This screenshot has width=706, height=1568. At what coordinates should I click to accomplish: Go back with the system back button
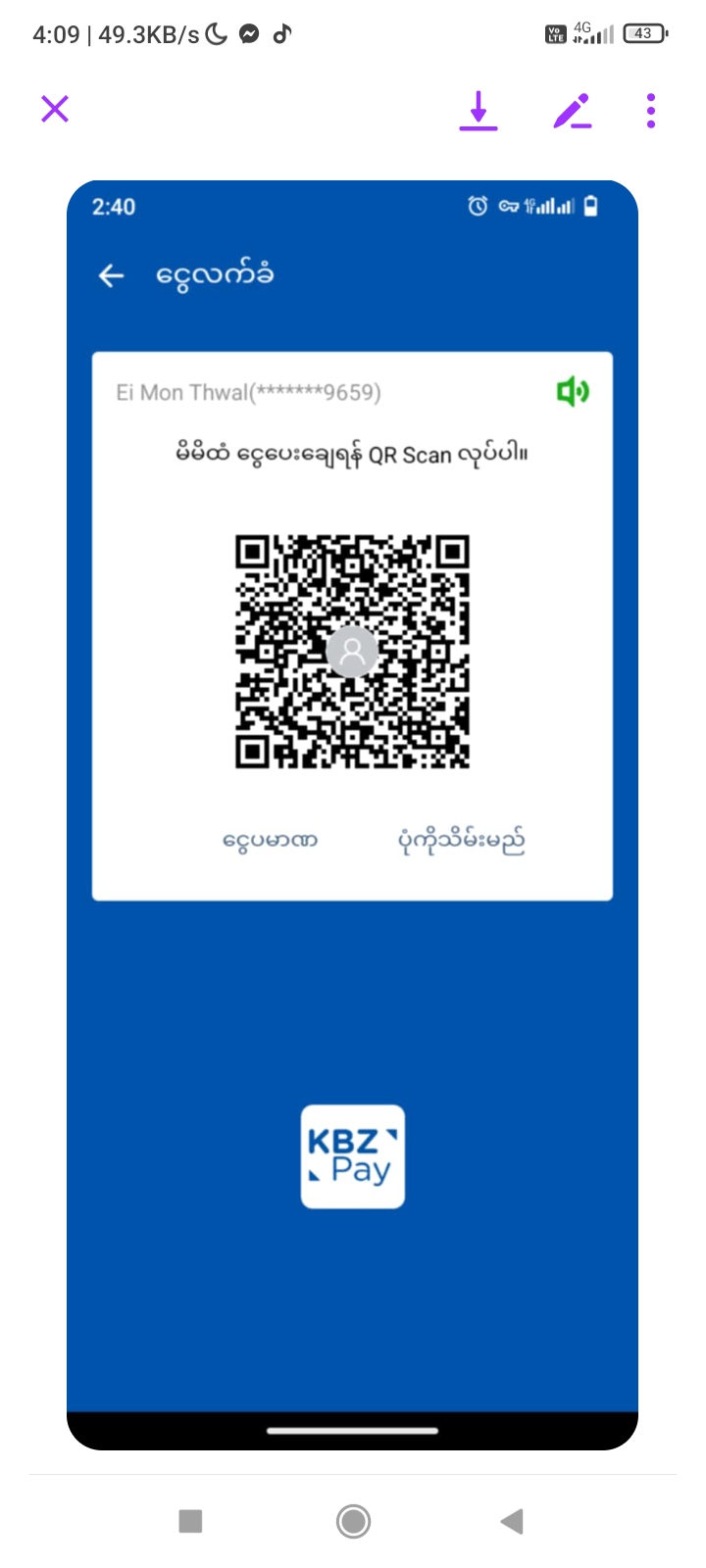(x=512, y=1521)
